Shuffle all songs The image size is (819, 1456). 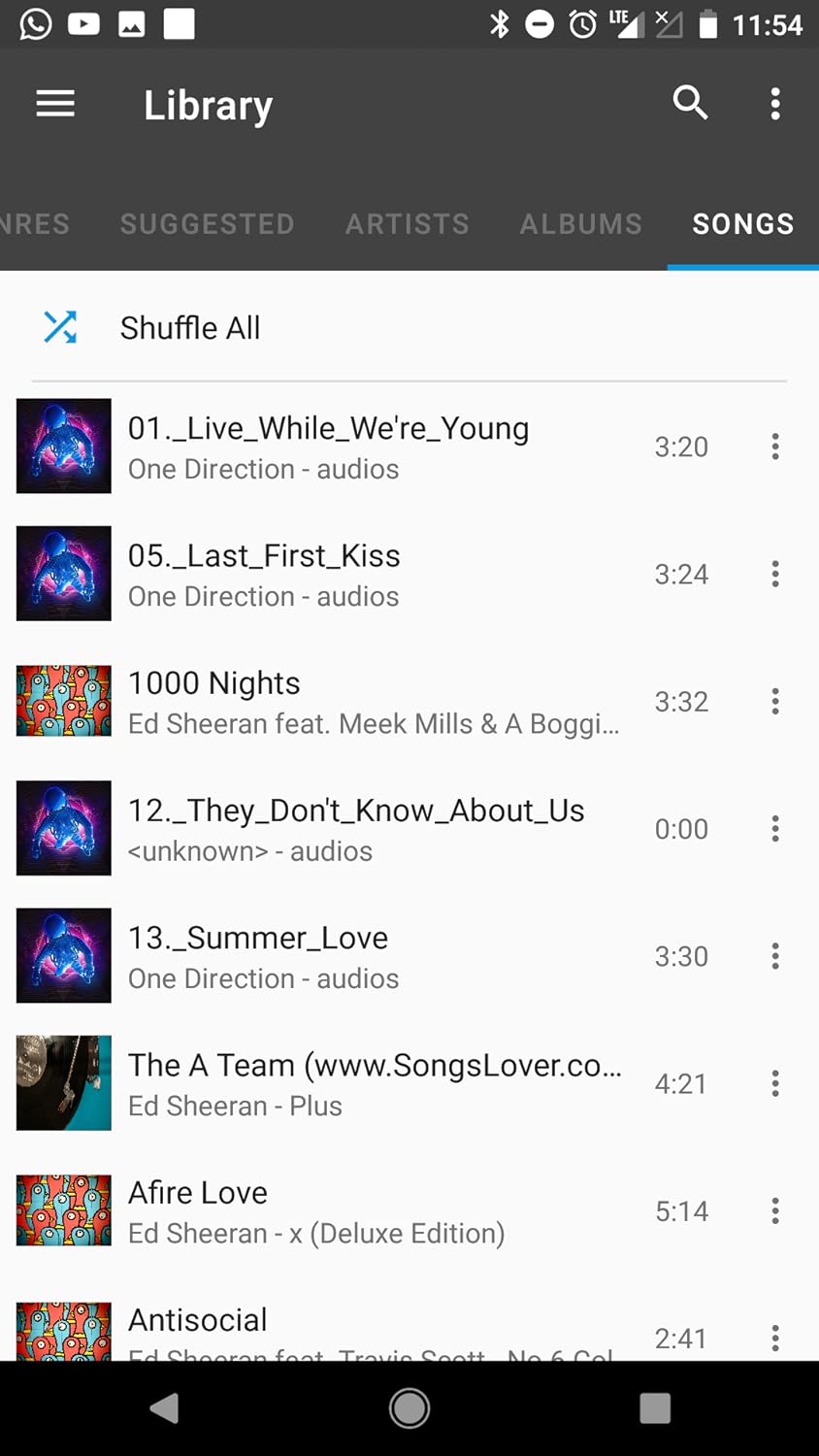tap(189, 328)
